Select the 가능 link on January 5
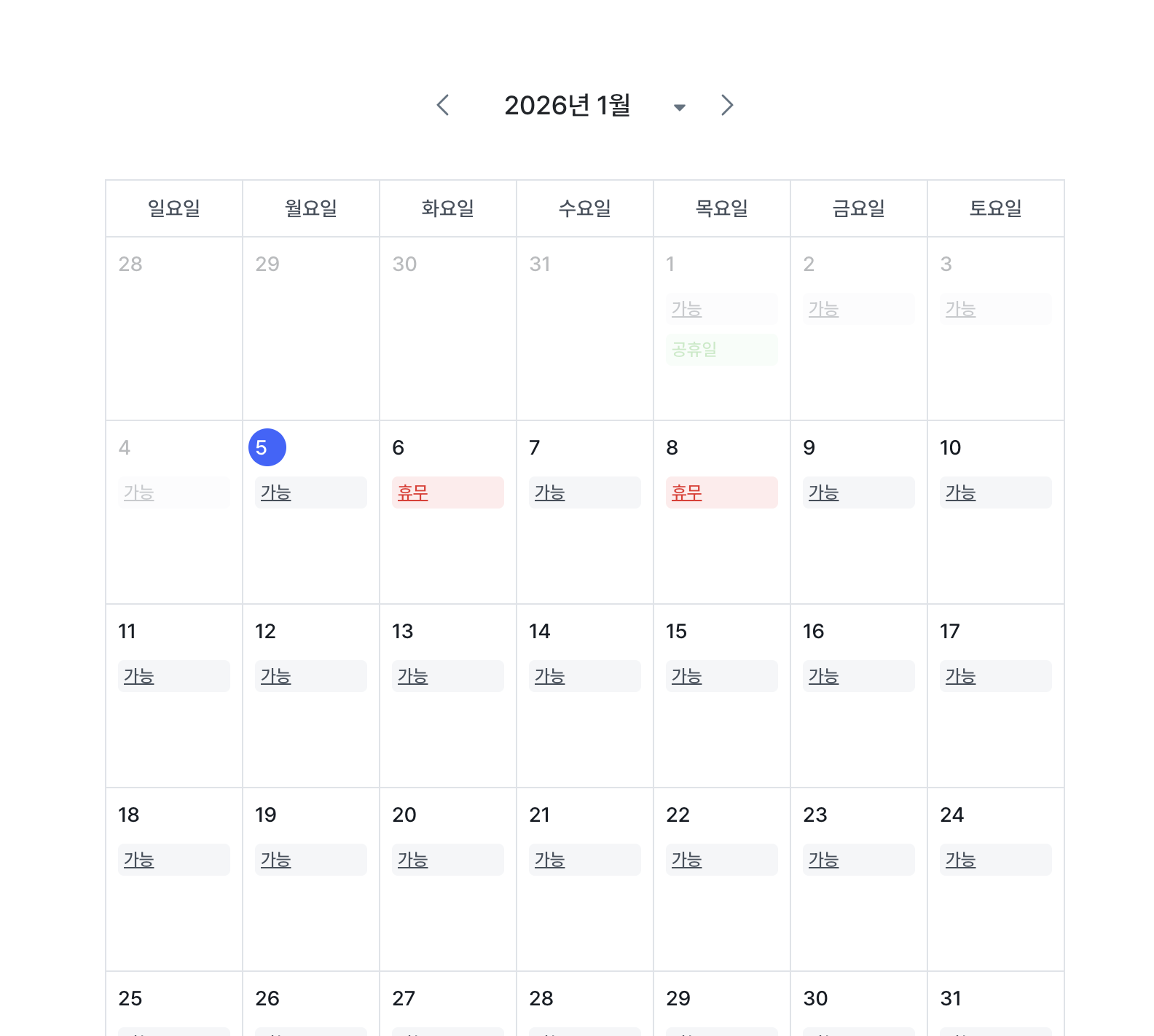The image size is (1154, 1036). 276,493
